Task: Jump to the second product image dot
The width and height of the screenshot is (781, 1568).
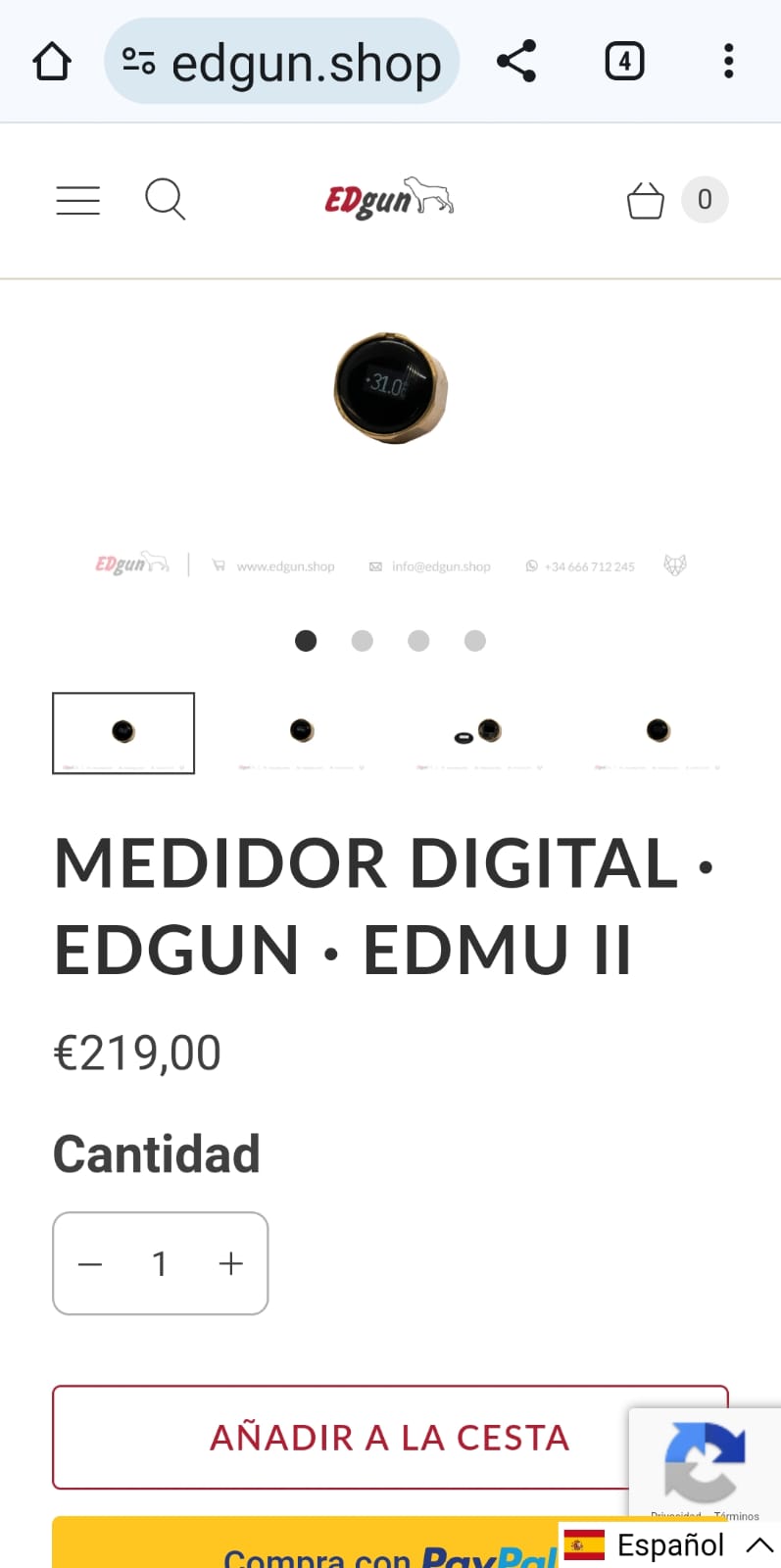Action: tap(363, 641)
